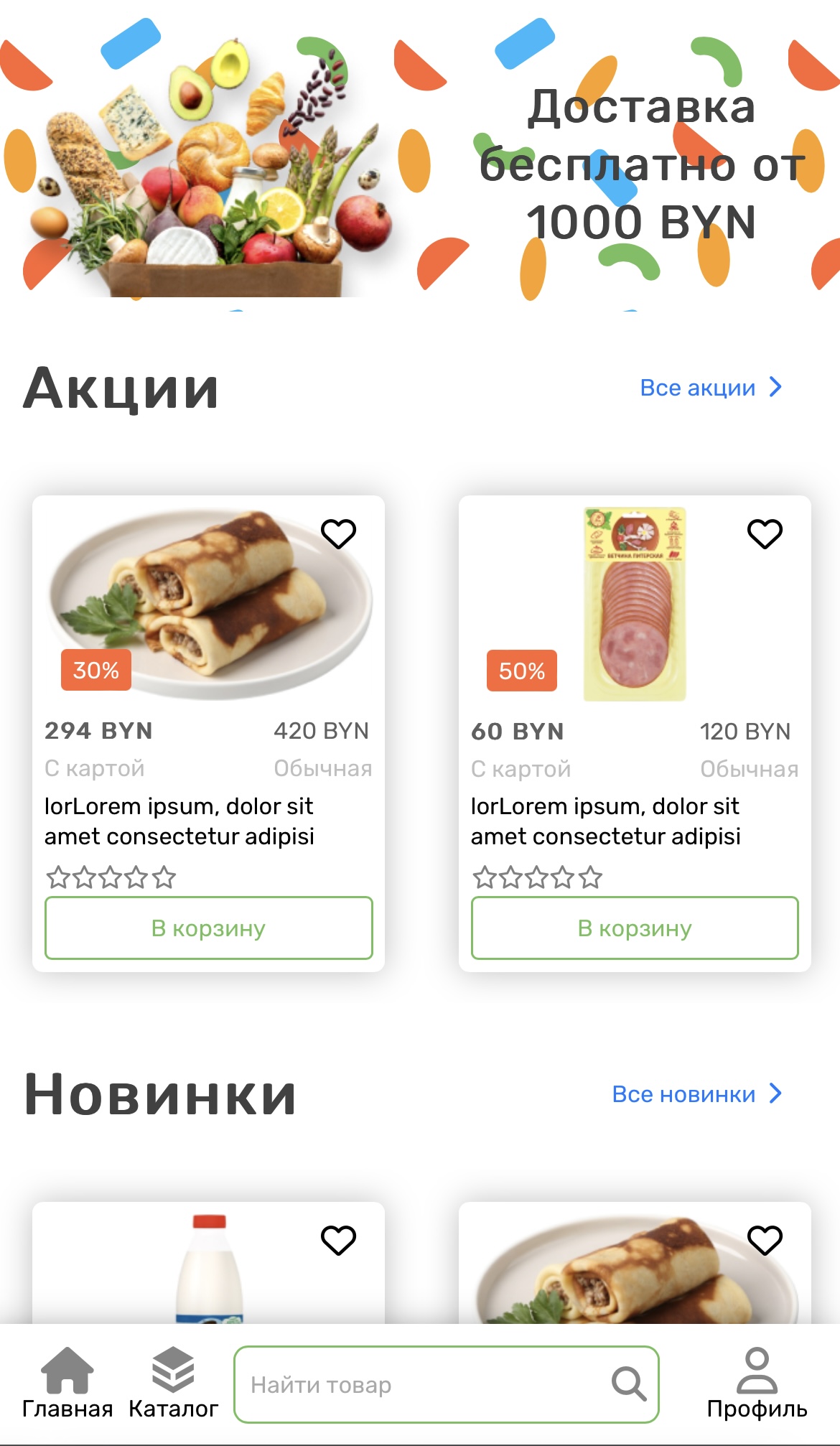Open the 50% discount ham card
This screenshot has height=1446, width=840.
[x=635, y=734]
